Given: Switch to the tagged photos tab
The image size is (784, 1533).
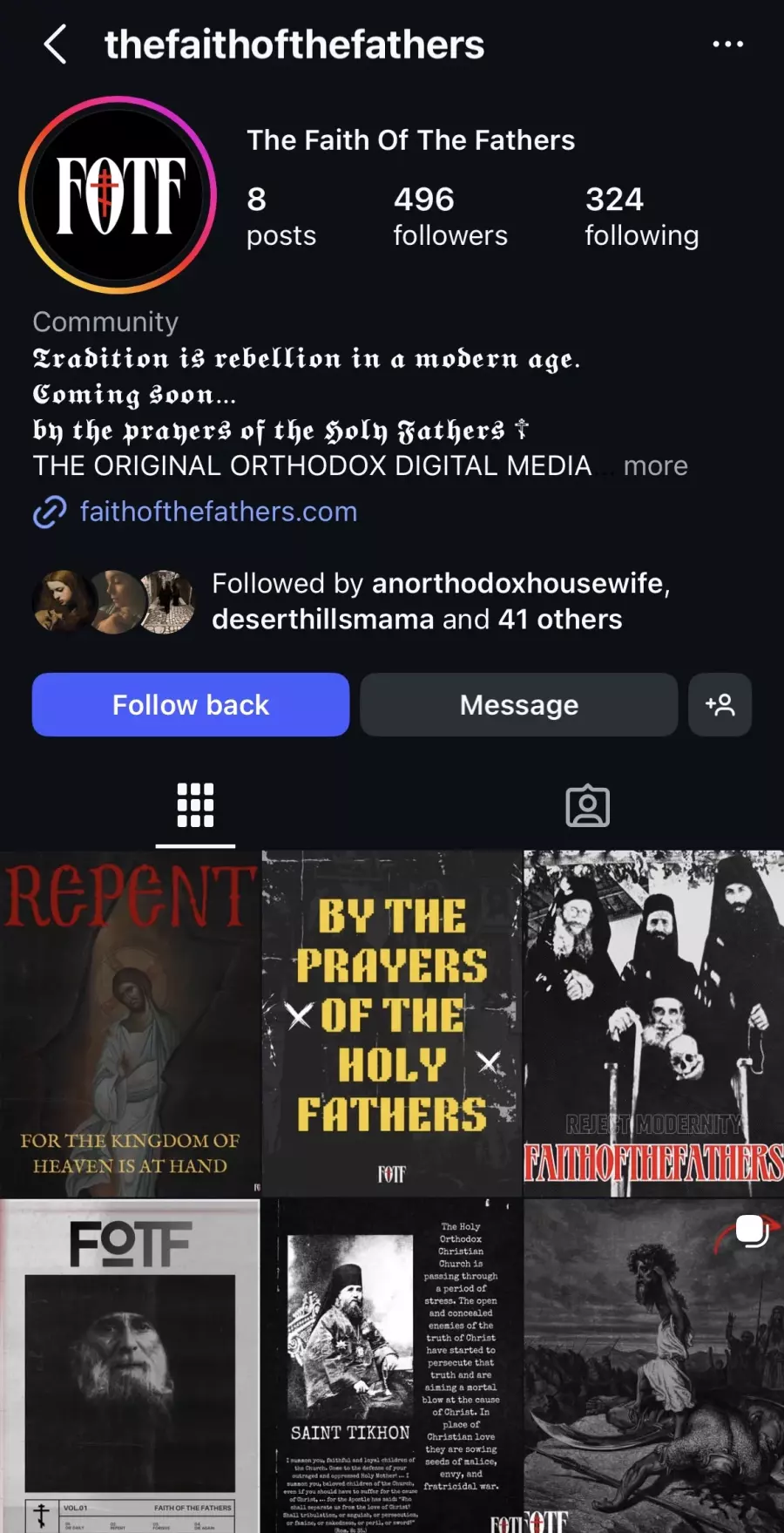Looking at the screenshot, I should (587, 805).
